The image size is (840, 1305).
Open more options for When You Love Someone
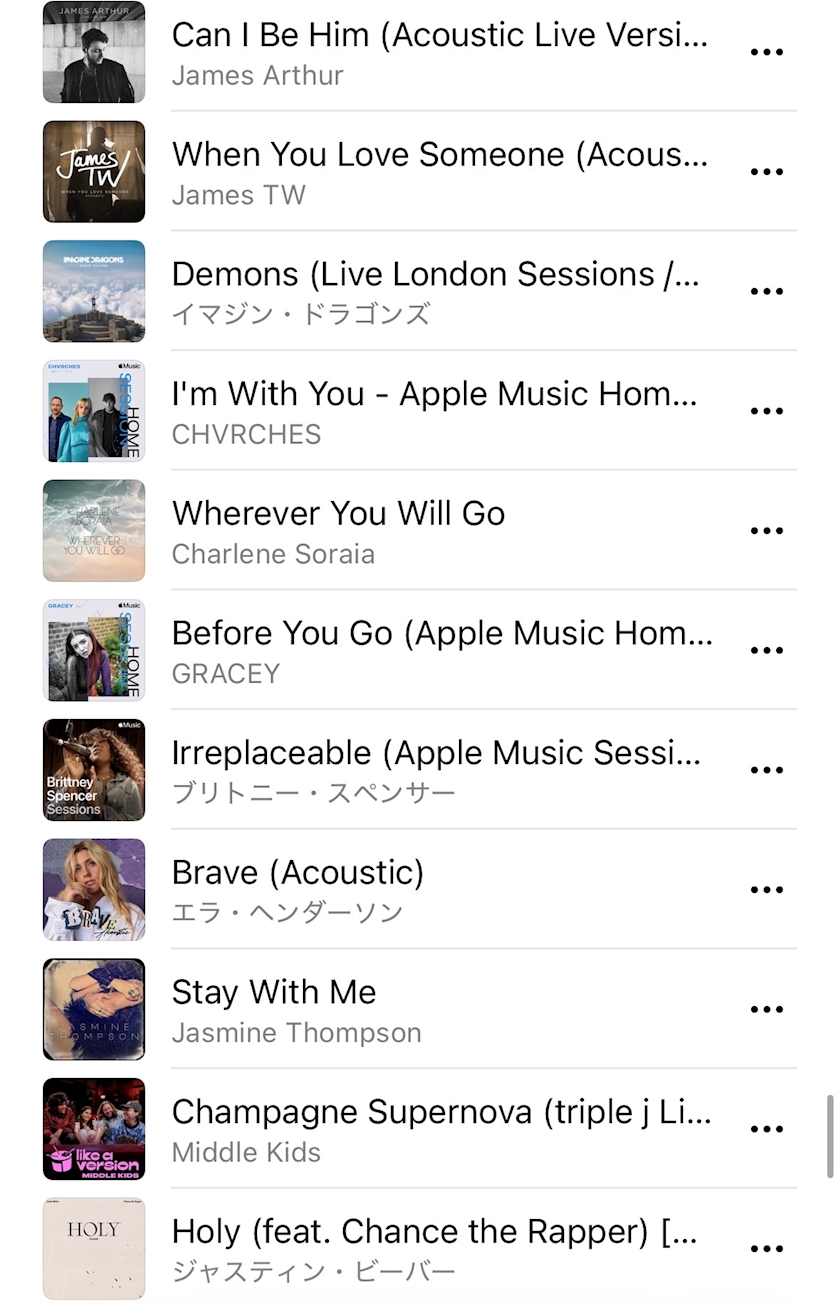coord(766,172)
